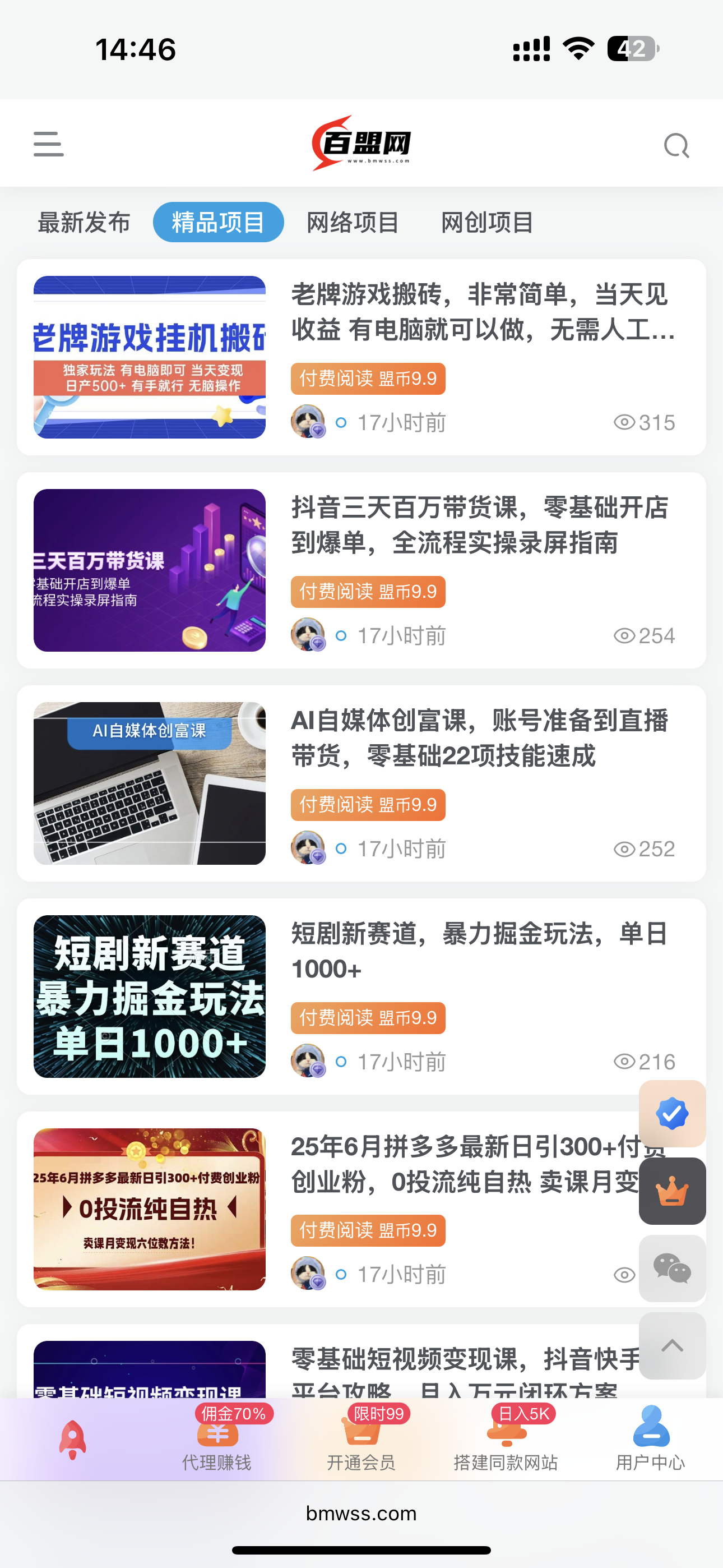Open the AI自媒体创富课 article
Viewport: 723px width, 1568px height.
tap(361, 783)
